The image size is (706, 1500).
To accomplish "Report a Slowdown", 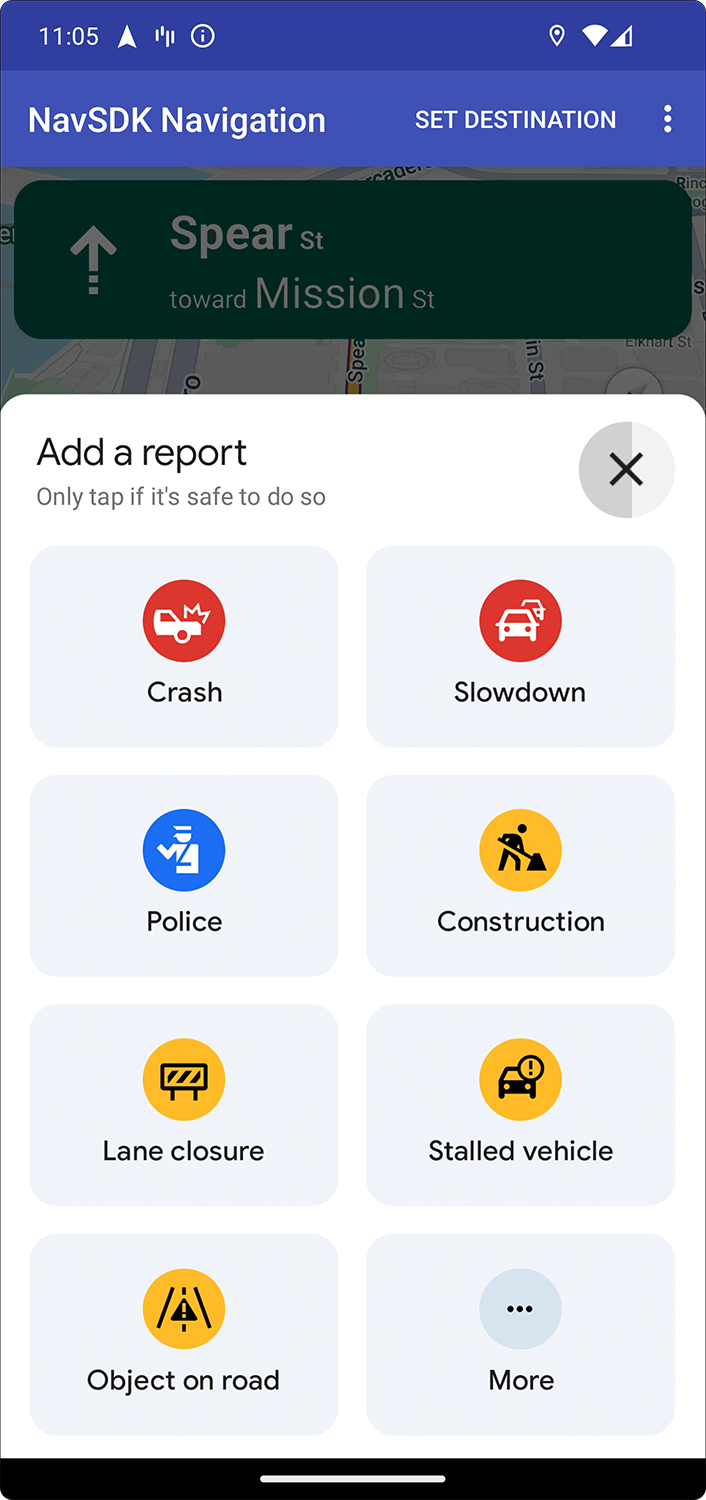I will coord(520,646).
